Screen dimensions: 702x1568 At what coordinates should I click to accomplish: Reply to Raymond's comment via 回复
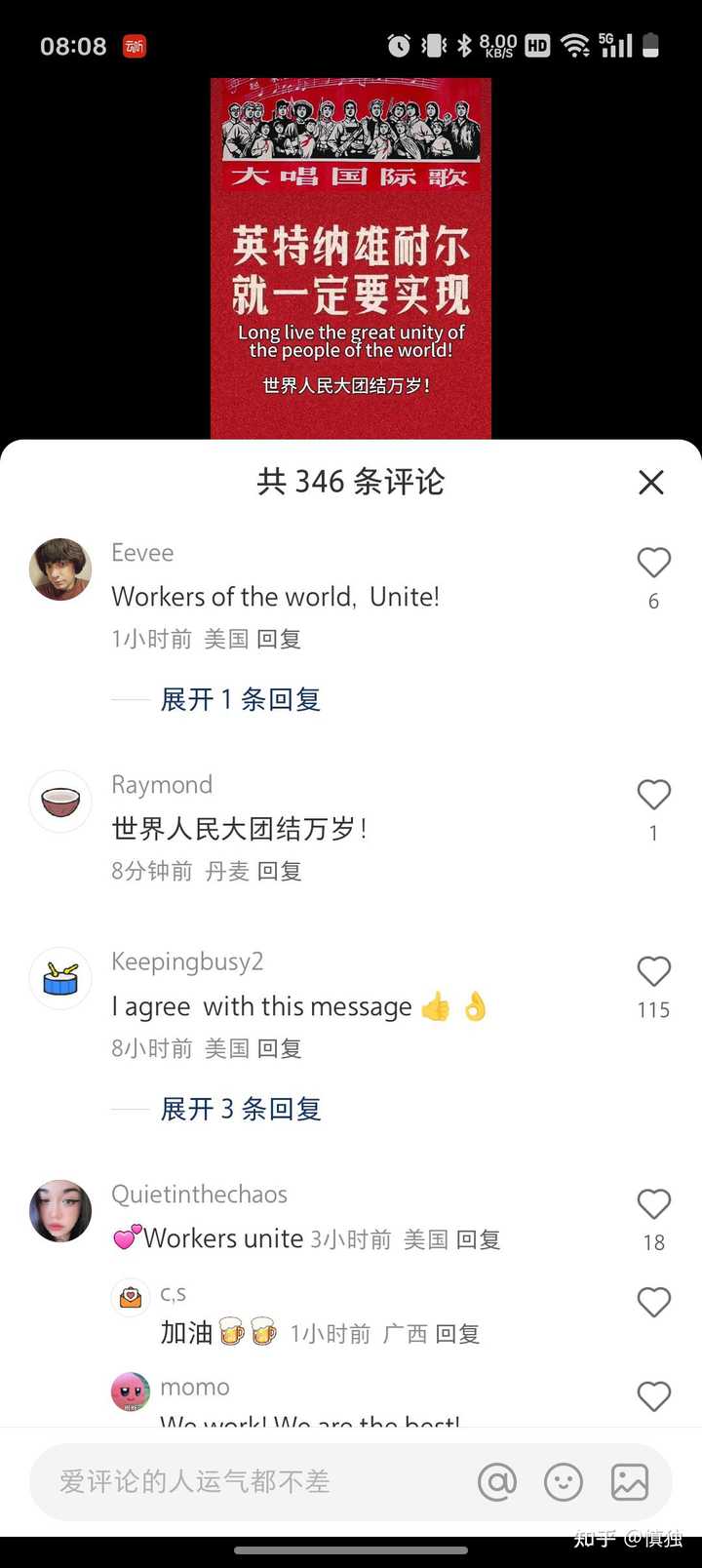click(x=279, y=871)
